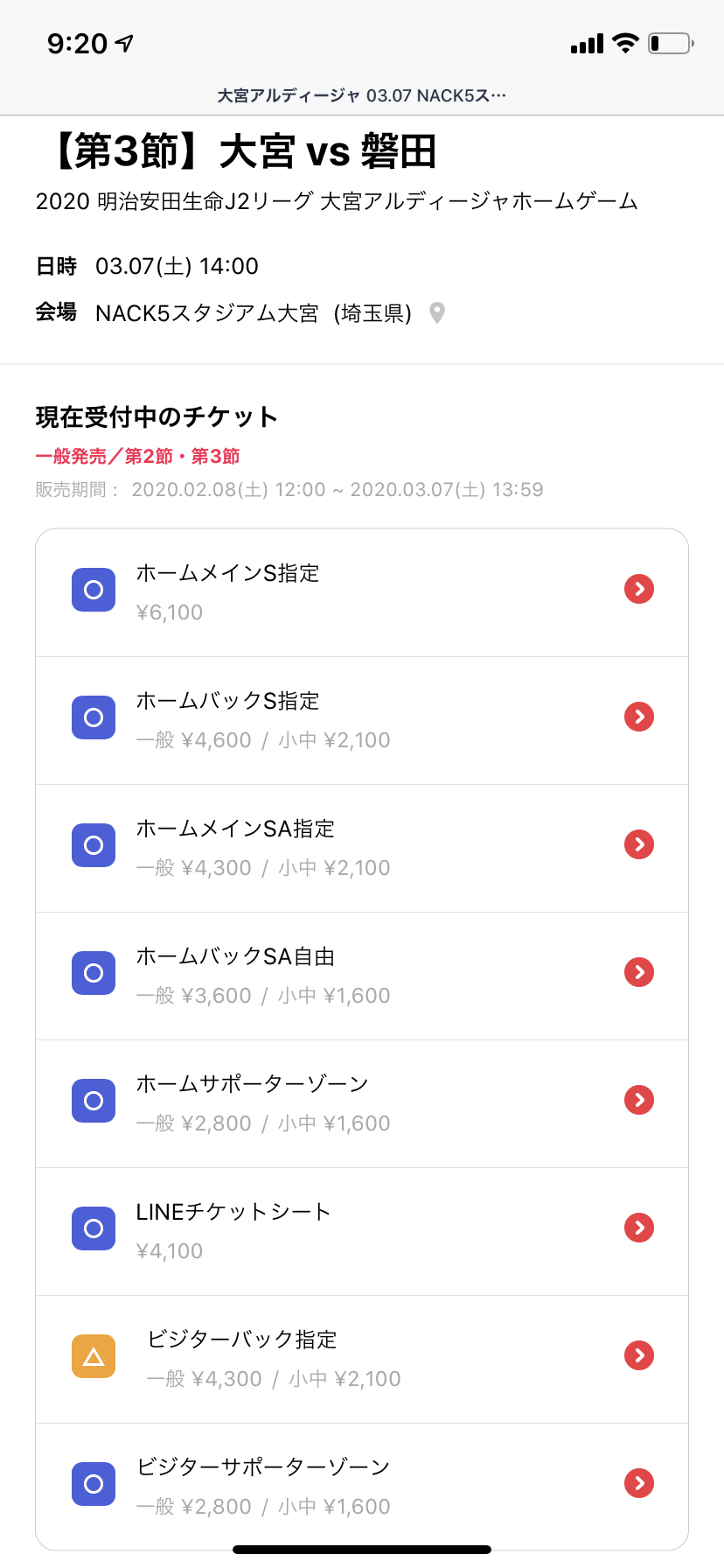Open the ビジターサポーターゾーン ticket row
Screen dimensions: 724x1568
pos(362,1487)
